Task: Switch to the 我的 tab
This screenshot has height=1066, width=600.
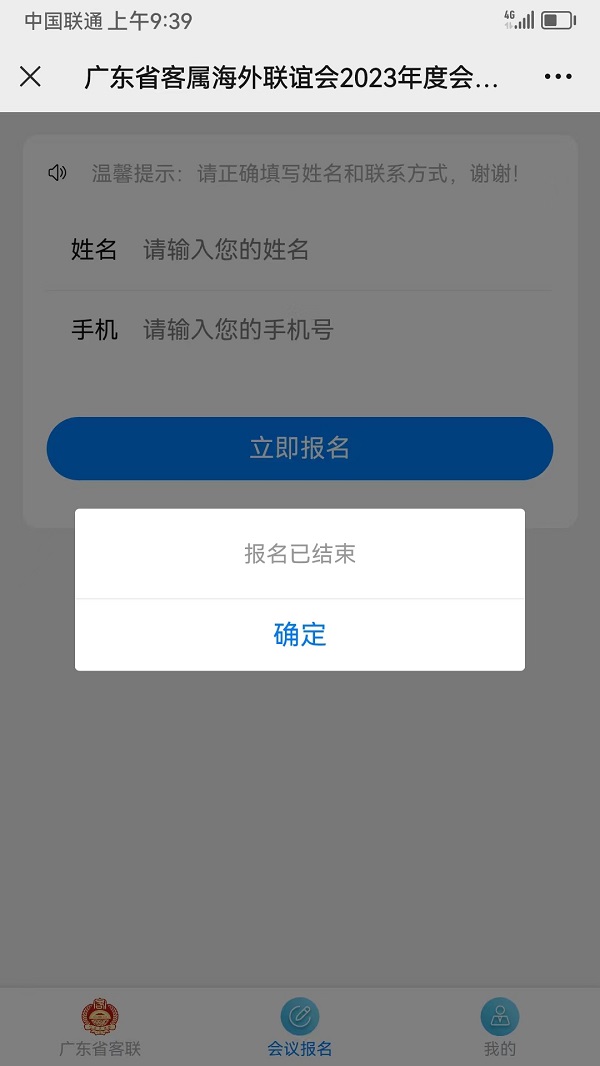Action: 499,1027
